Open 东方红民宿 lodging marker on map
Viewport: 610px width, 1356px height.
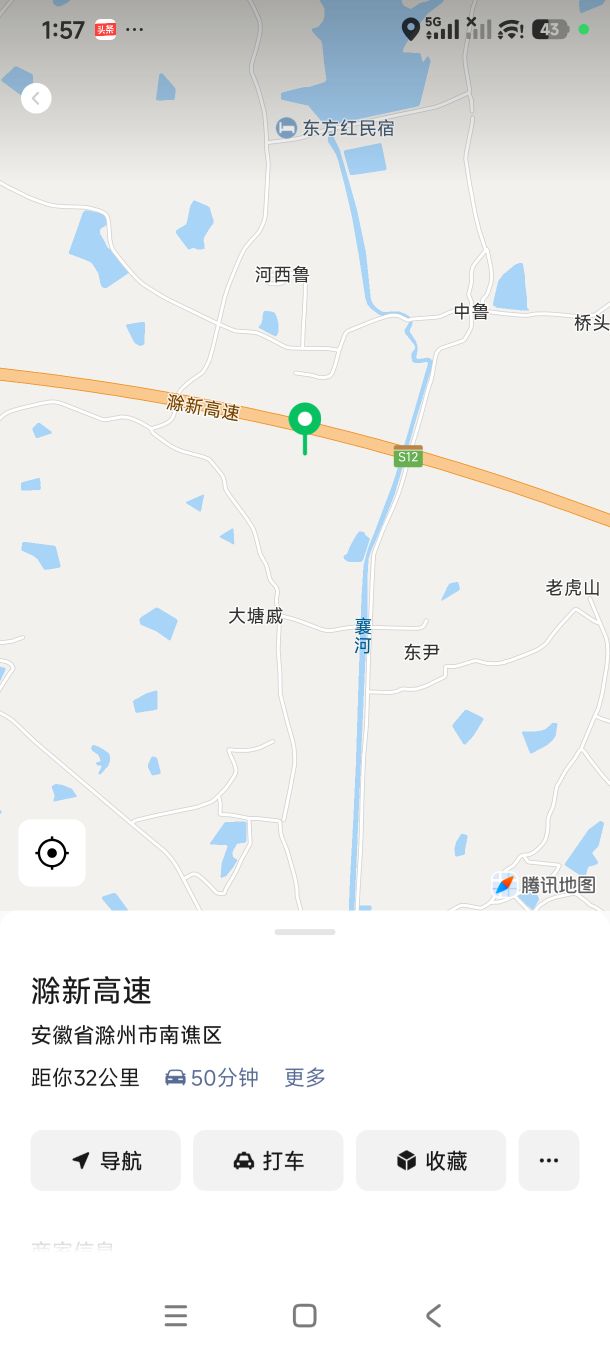(x=286, y=128)
